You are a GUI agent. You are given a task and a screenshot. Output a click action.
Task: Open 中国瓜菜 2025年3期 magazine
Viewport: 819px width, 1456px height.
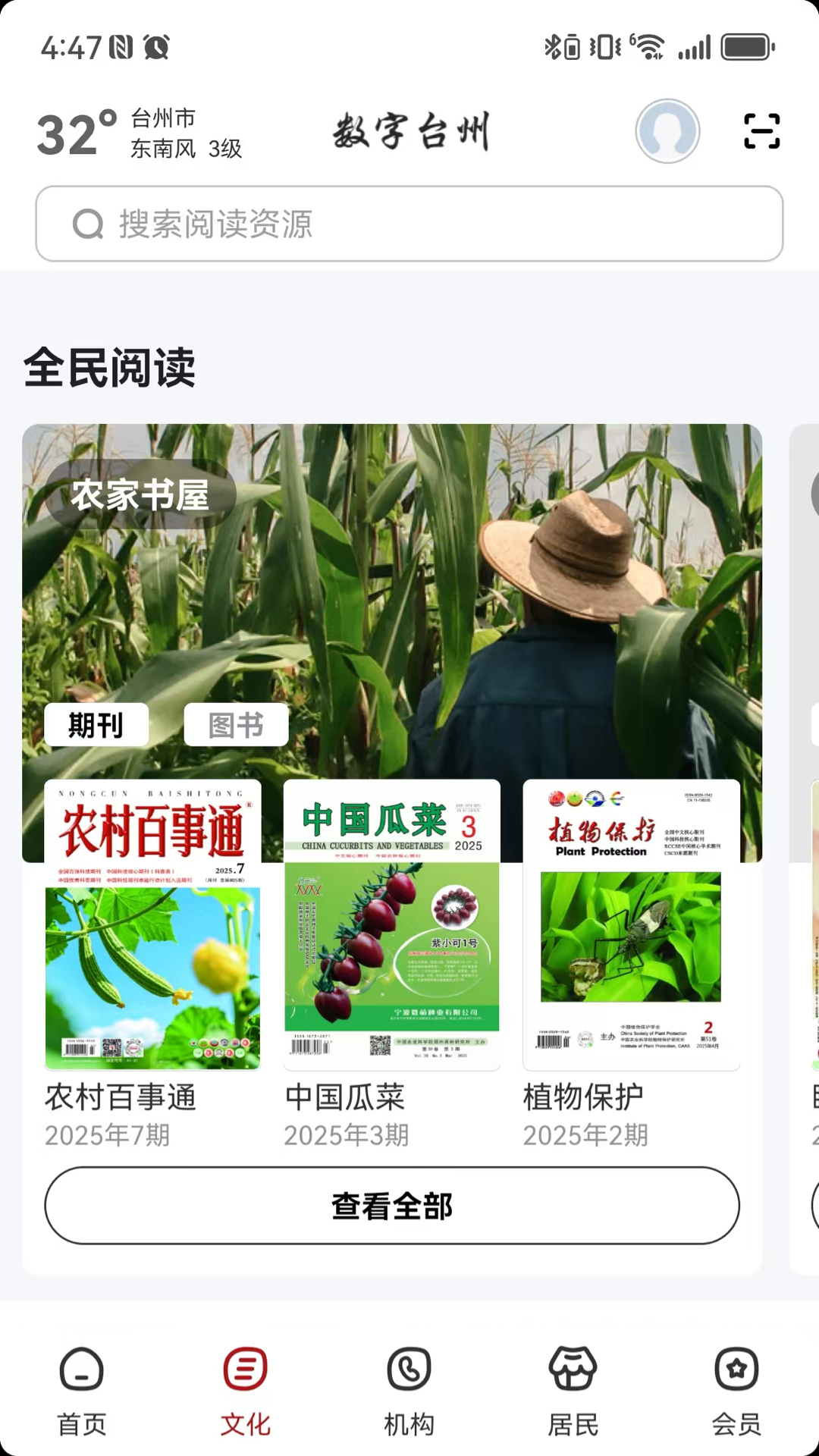click(x=391, y=925)
